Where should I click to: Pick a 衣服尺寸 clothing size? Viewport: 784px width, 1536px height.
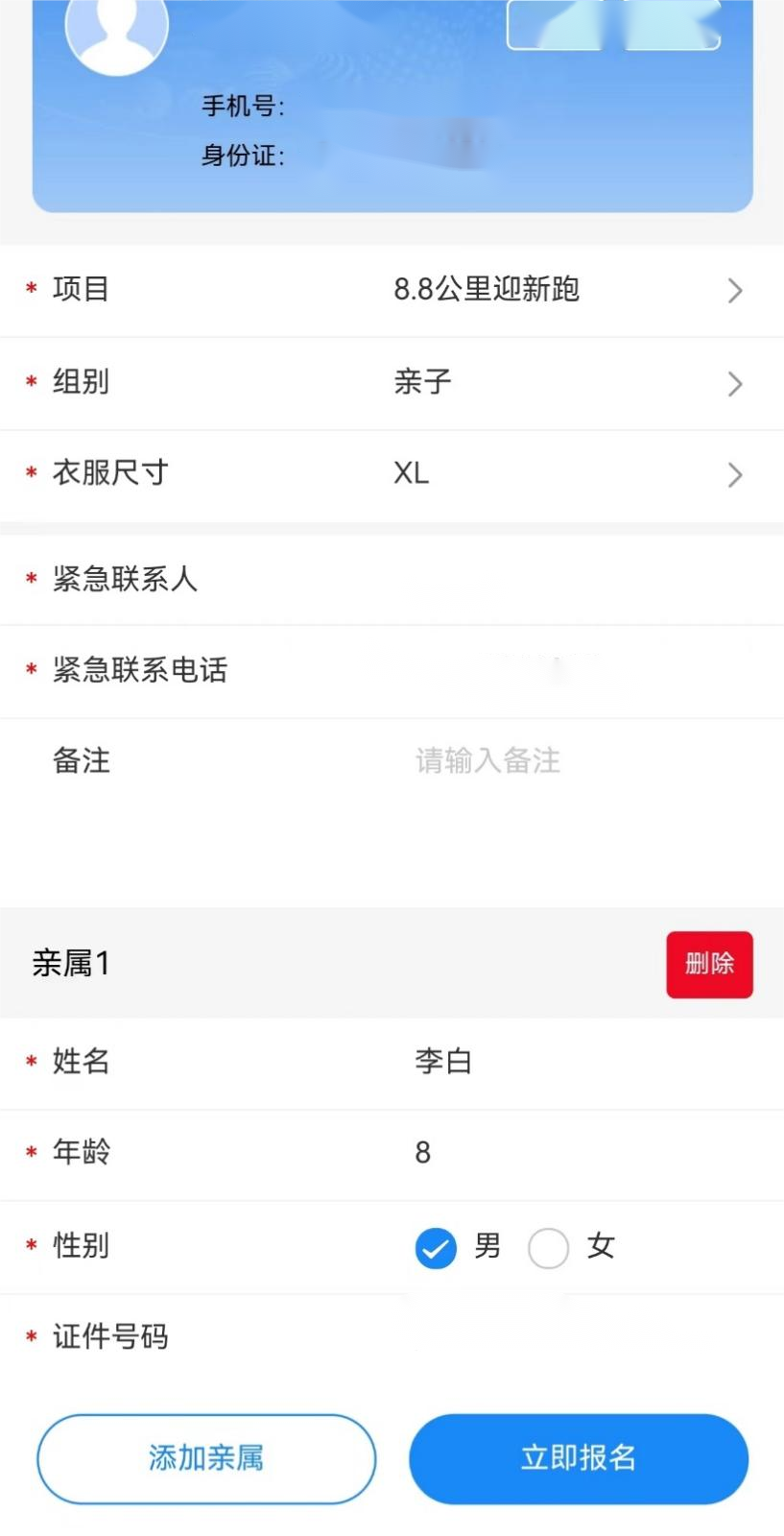coord(566,474)
